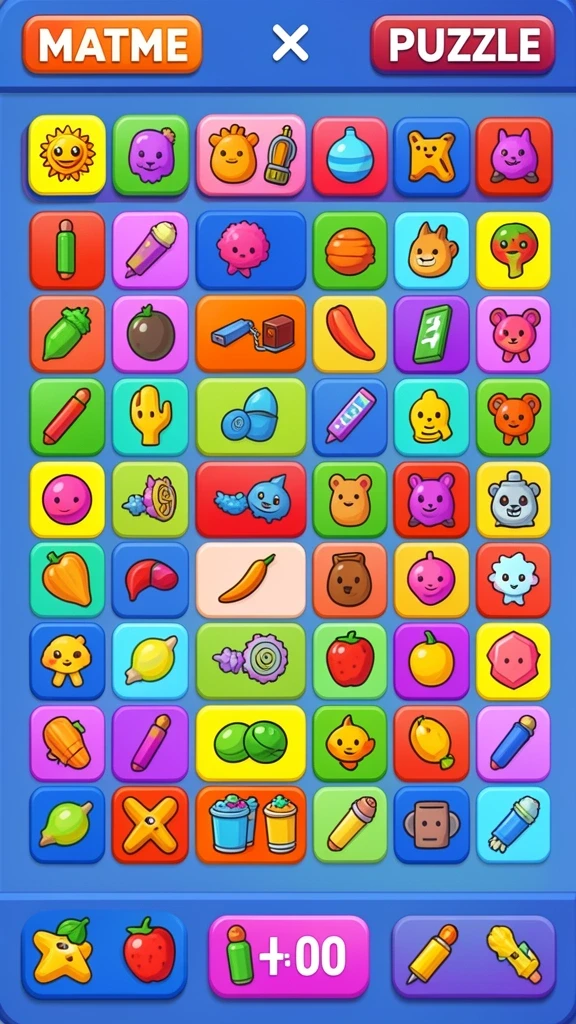Screen dimensions: 576x1024
Task: Close the puzzle with the X icon
Action: pyautogui.click(x=290, y=43)
